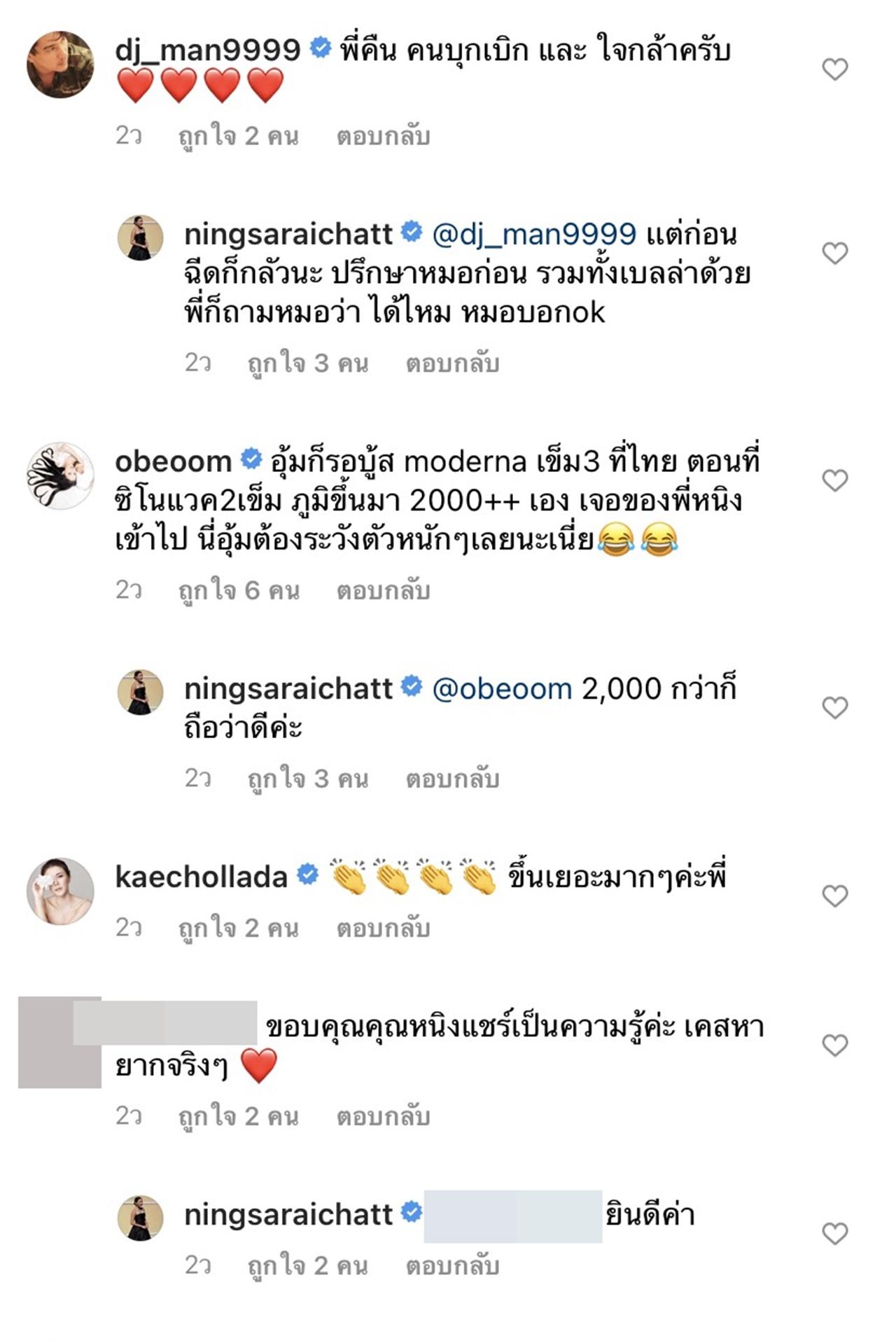Open kaechollada's profile picture
Viewport: 896px width, 1343px height.
point(60,891)
